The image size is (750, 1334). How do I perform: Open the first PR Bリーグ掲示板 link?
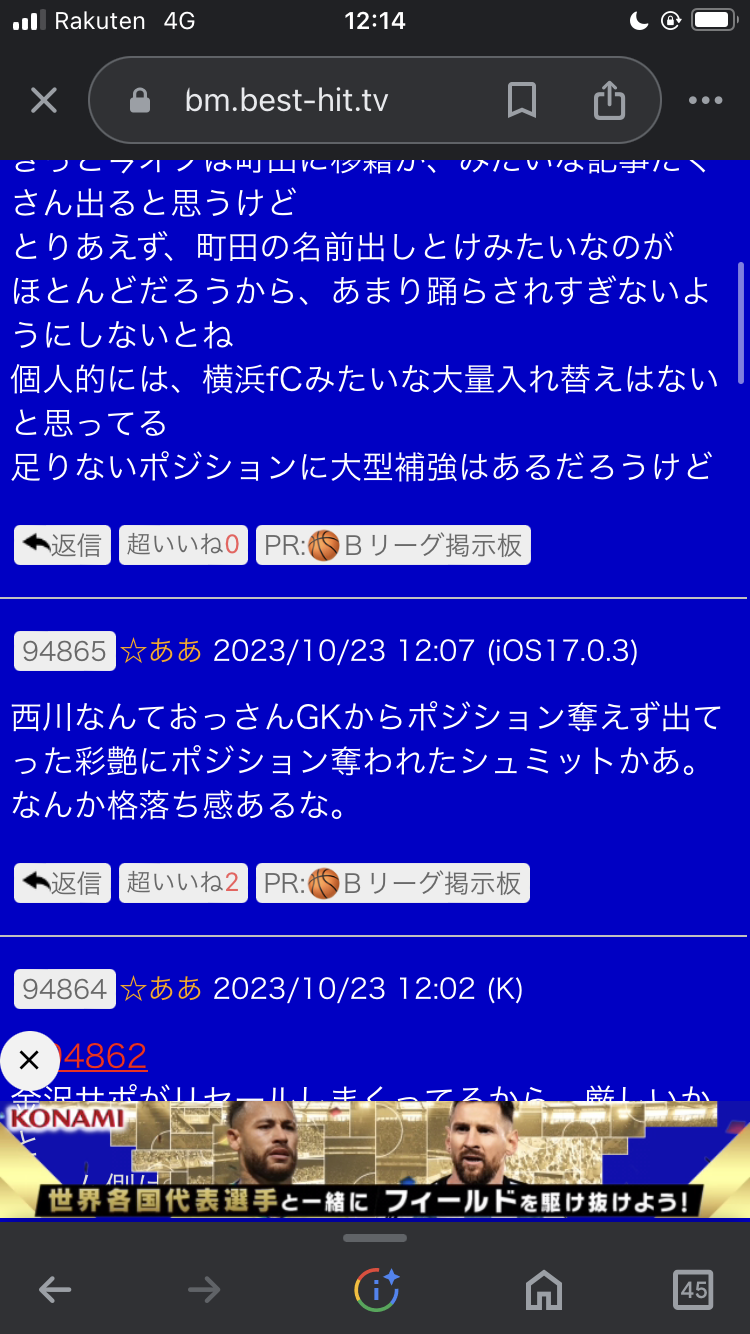coord(393,545)
